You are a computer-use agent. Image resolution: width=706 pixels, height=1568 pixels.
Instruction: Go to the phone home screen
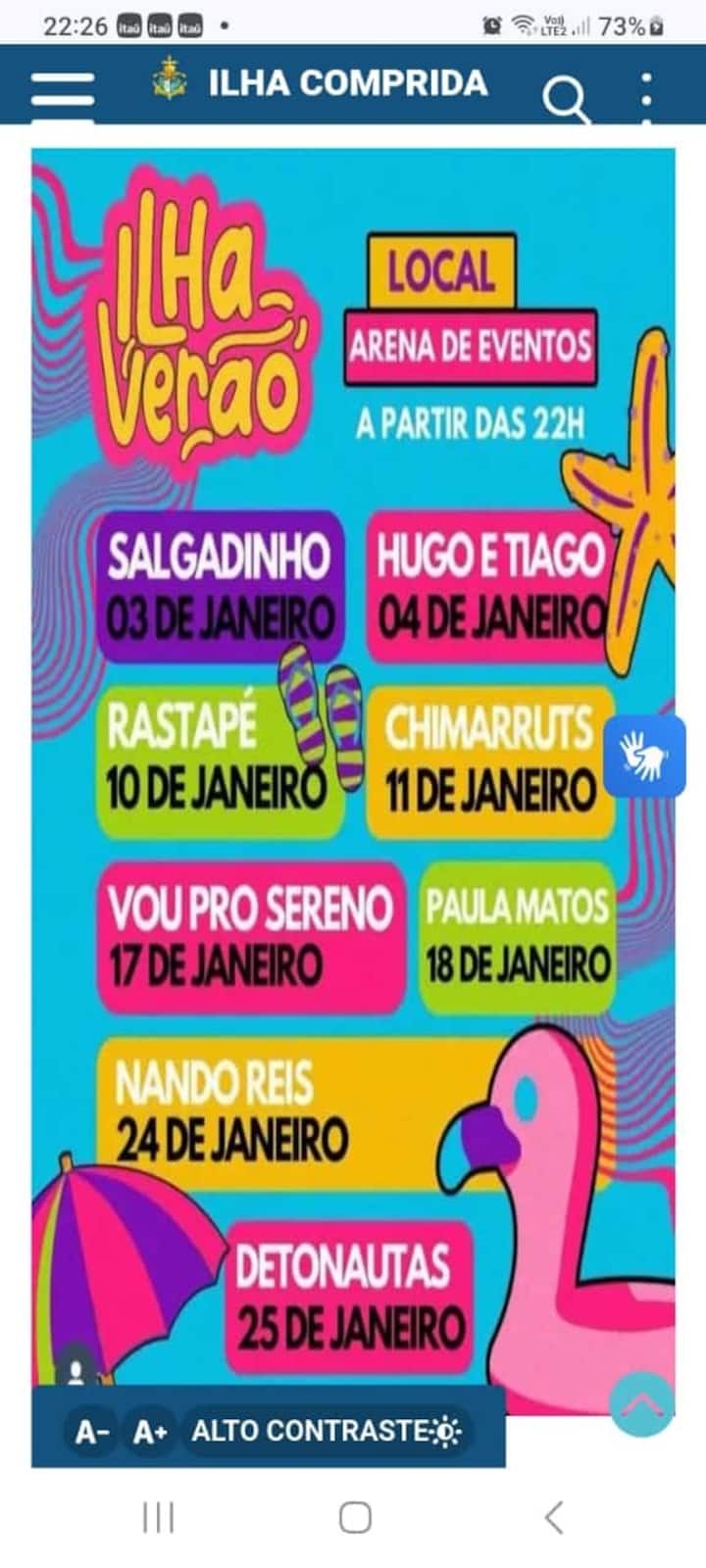click(x=354, y=1517)
